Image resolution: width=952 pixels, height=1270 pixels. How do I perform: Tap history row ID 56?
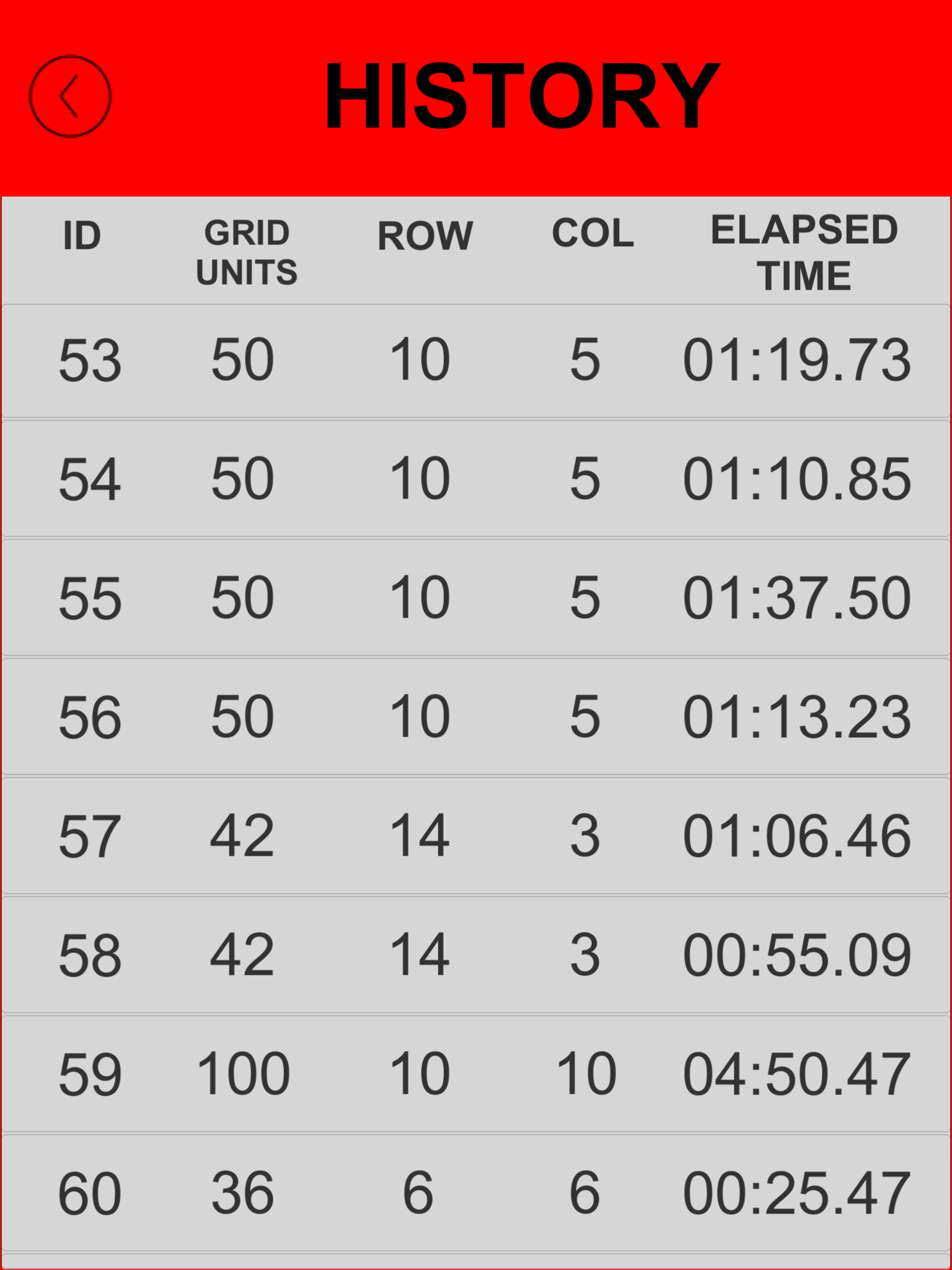pos(476,717)
